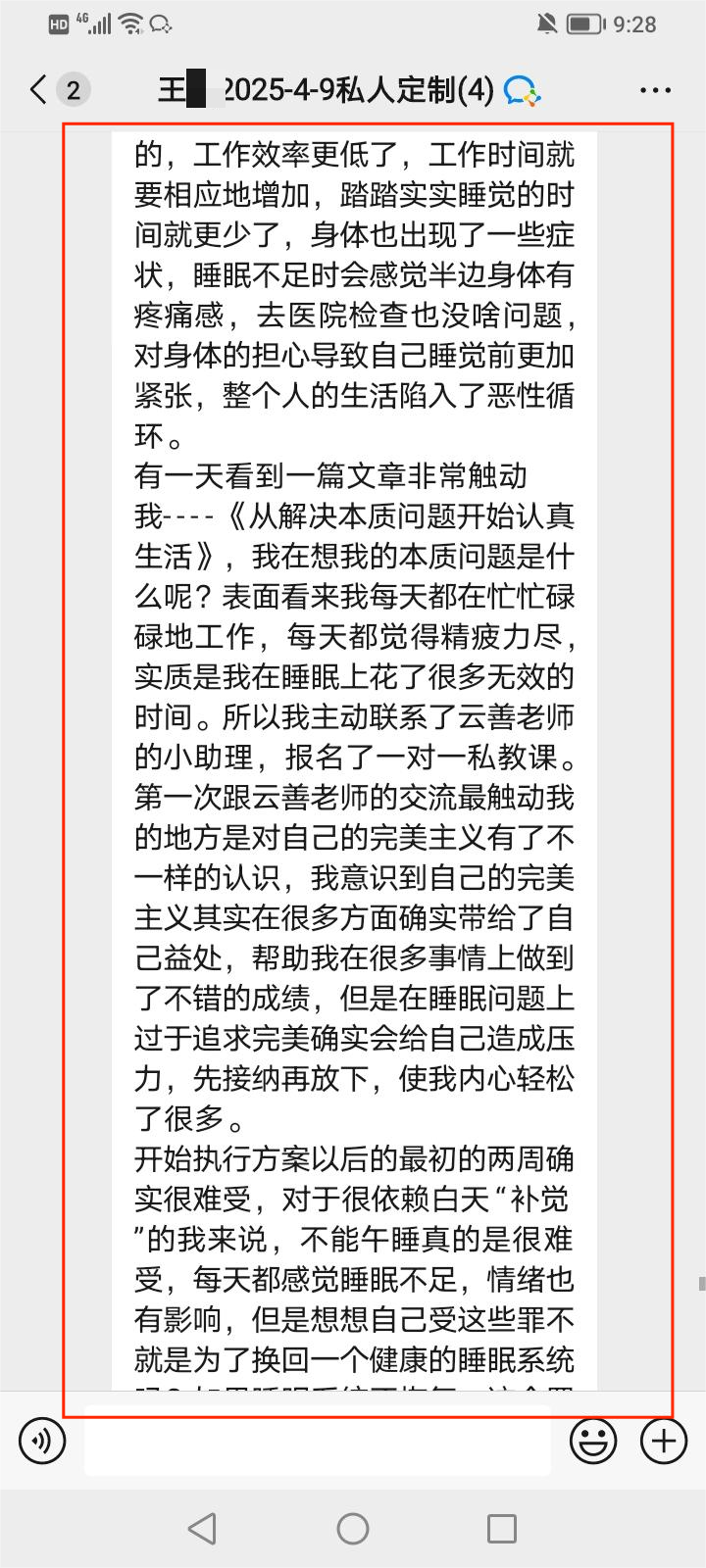
Task: Open the group chat overflow menu
Action: (x=655, y=90)
